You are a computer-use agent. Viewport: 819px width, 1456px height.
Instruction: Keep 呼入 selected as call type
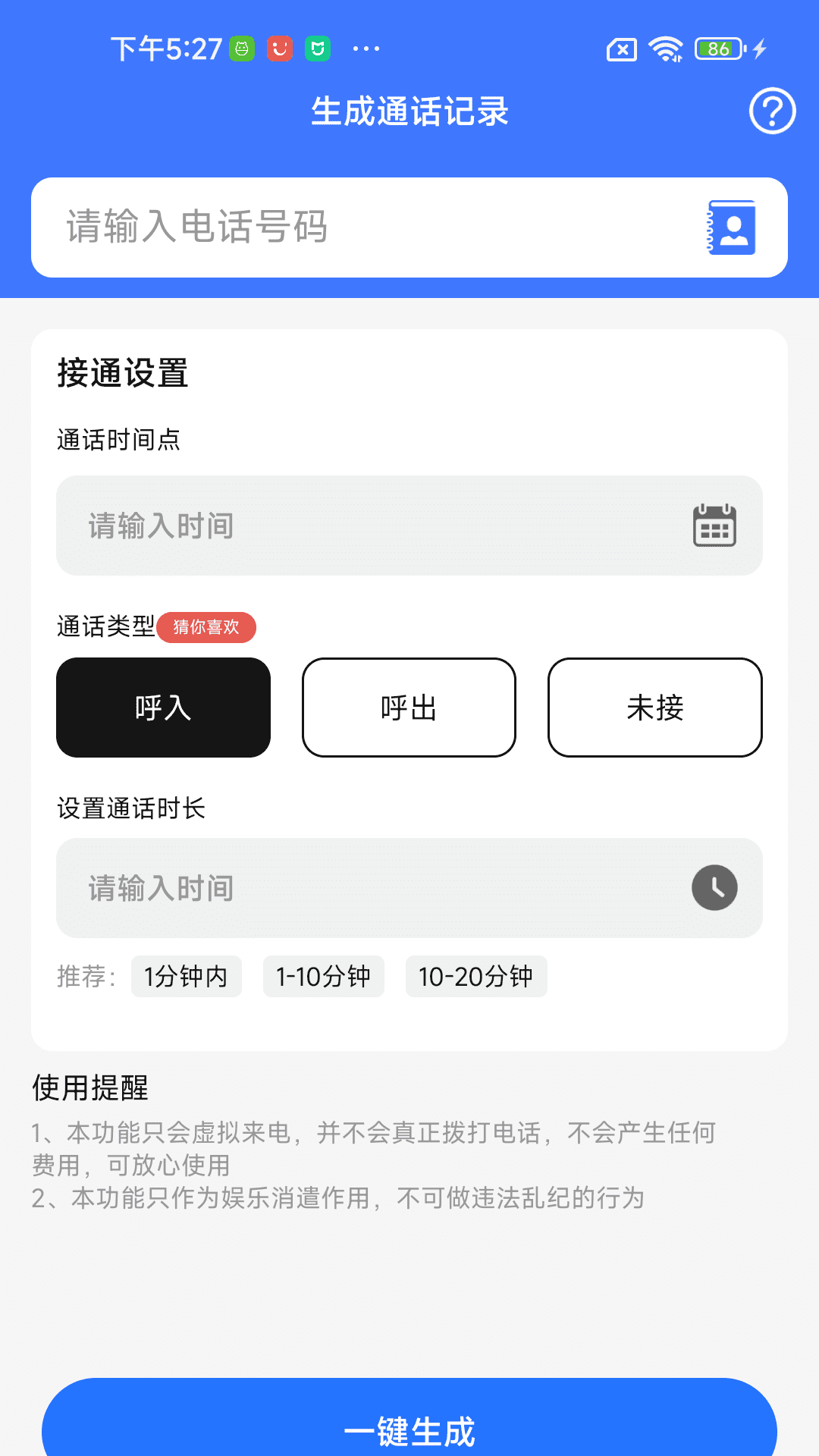point(163,707)
